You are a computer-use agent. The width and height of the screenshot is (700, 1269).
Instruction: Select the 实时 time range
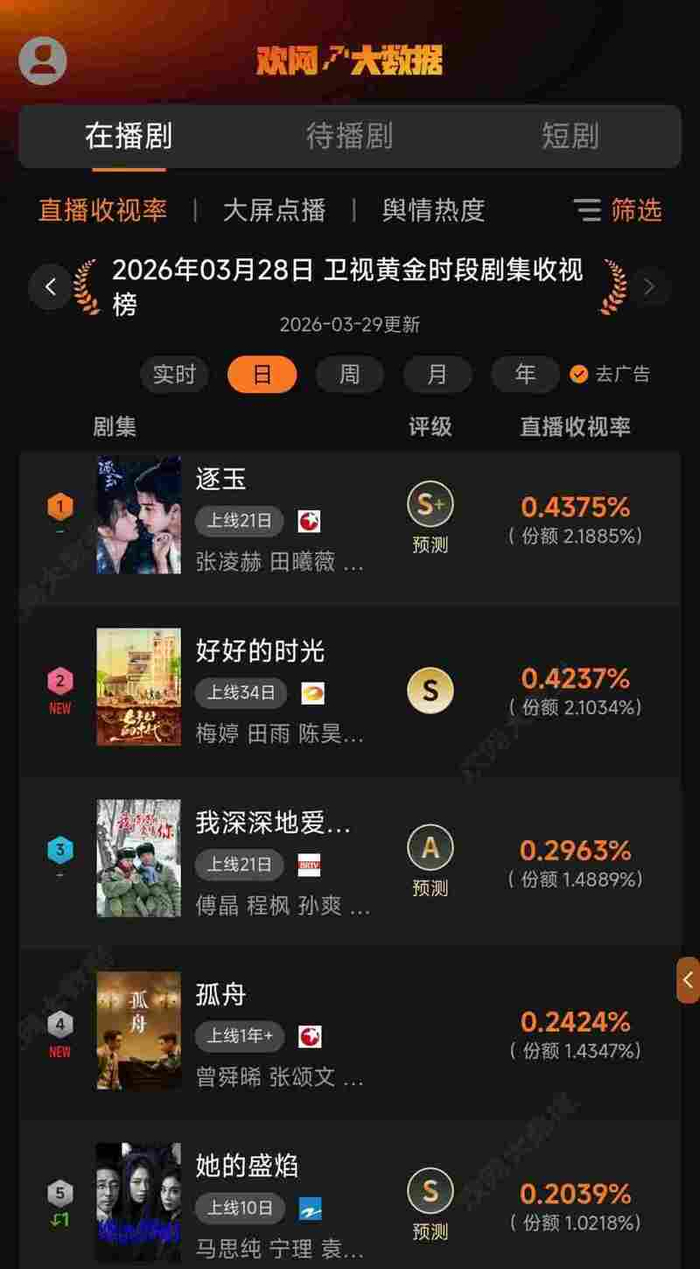click(174, 374)
